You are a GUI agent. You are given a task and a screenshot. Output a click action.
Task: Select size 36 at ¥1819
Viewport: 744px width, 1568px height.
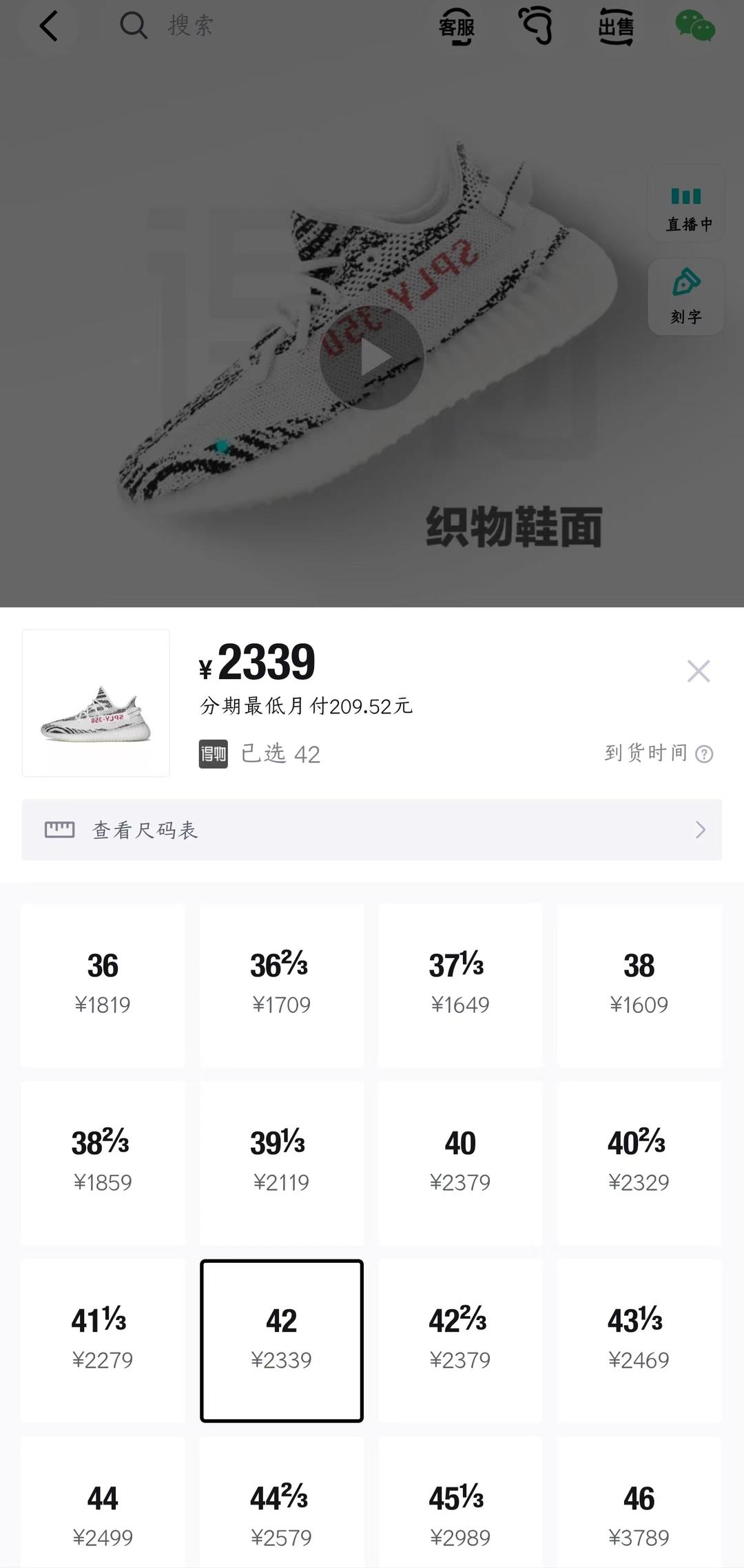(103, 985)
